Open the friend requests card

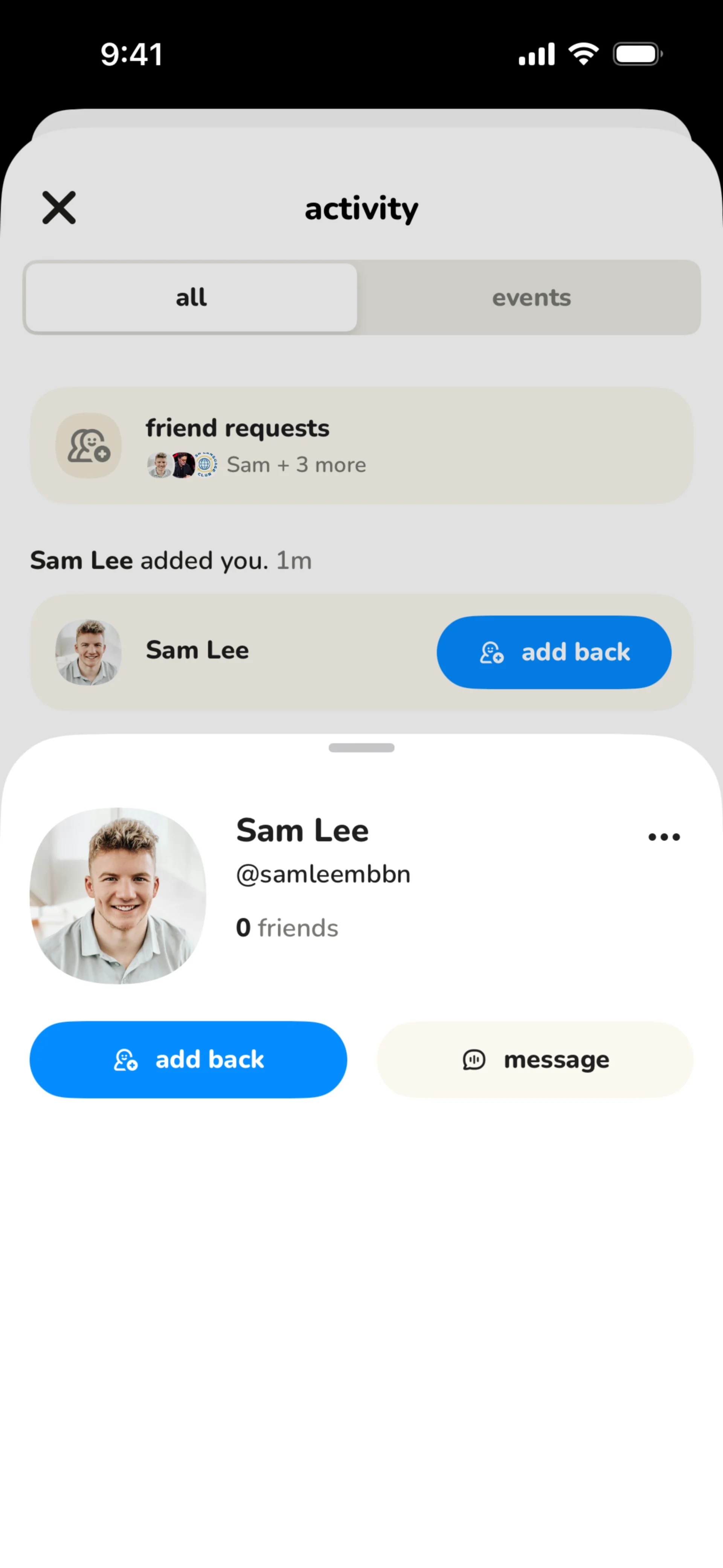[361, 446]
